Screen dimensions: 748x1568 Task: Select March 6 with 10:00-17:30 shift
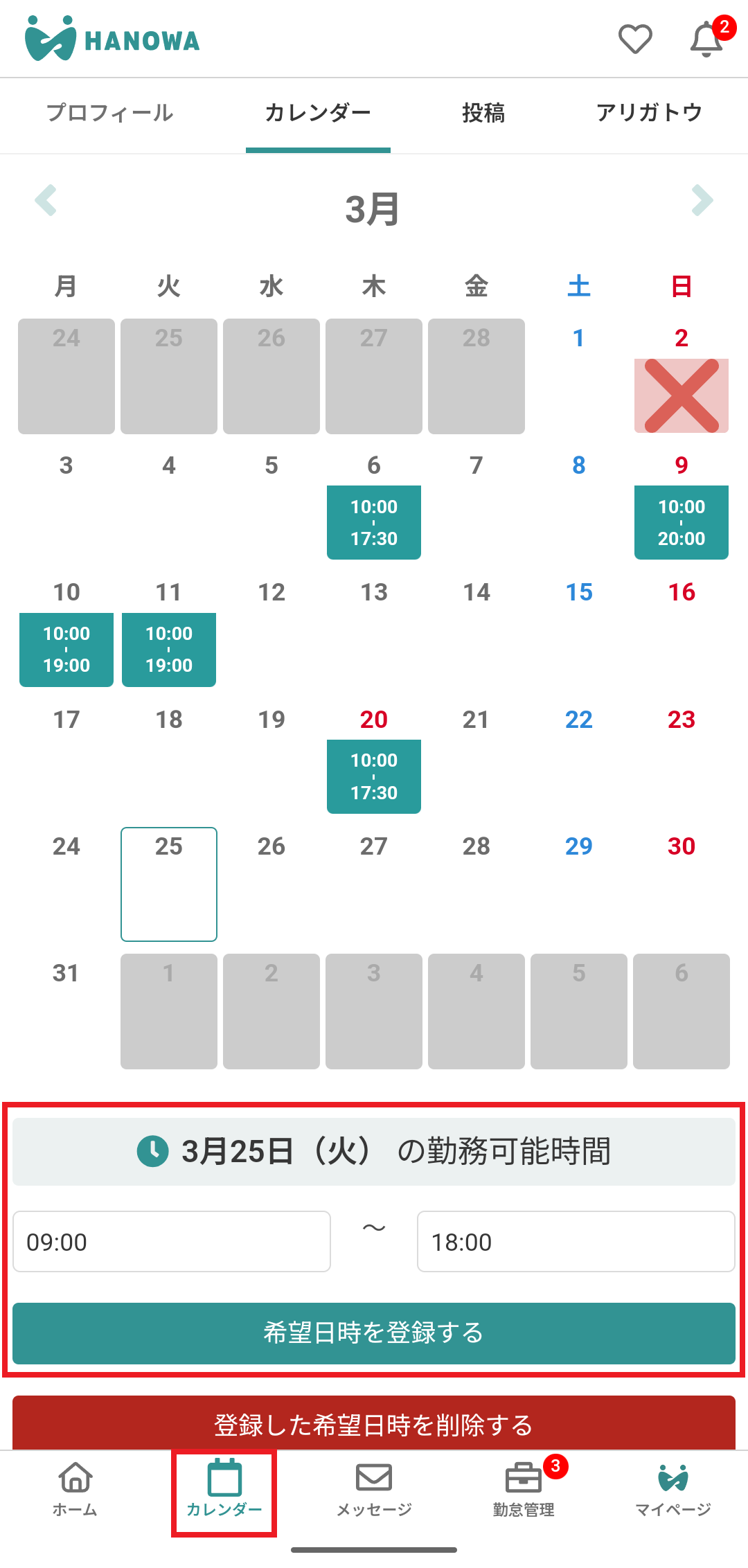374,522
